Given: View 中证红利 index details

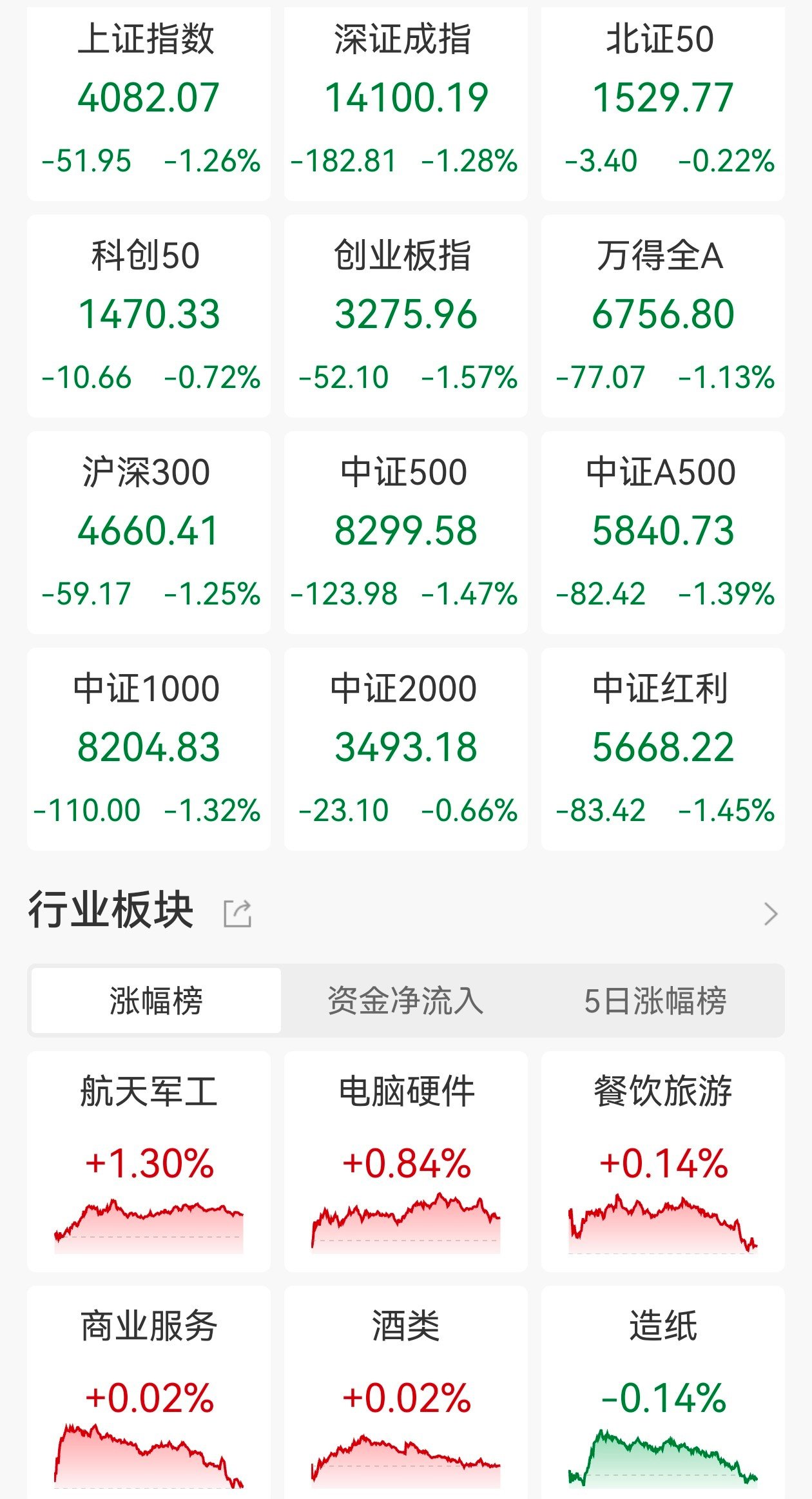Looking at the screenshot, I should coord(662,749).
